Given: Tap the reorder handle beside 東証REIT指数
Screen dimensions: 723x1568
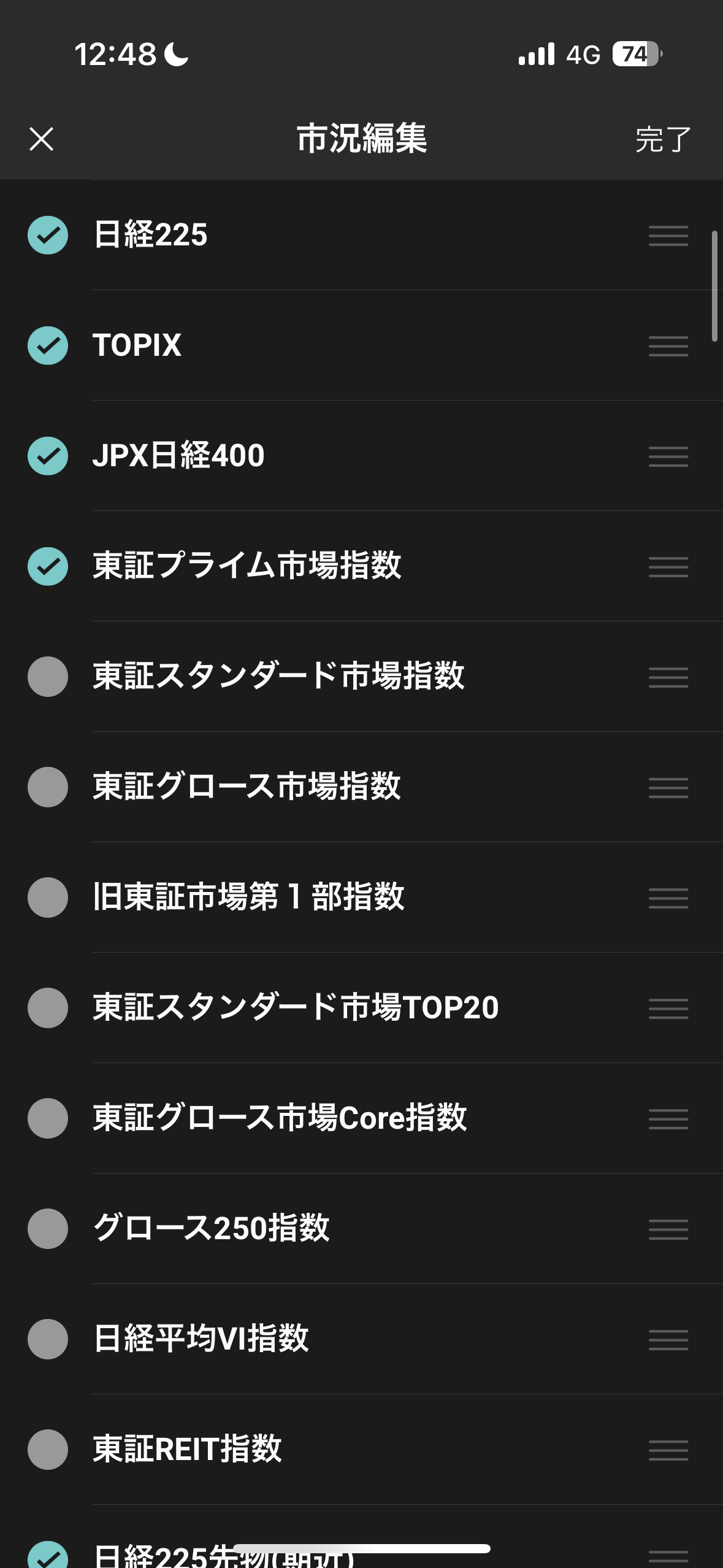Looking at the screenshot, I should point(668,1450).
